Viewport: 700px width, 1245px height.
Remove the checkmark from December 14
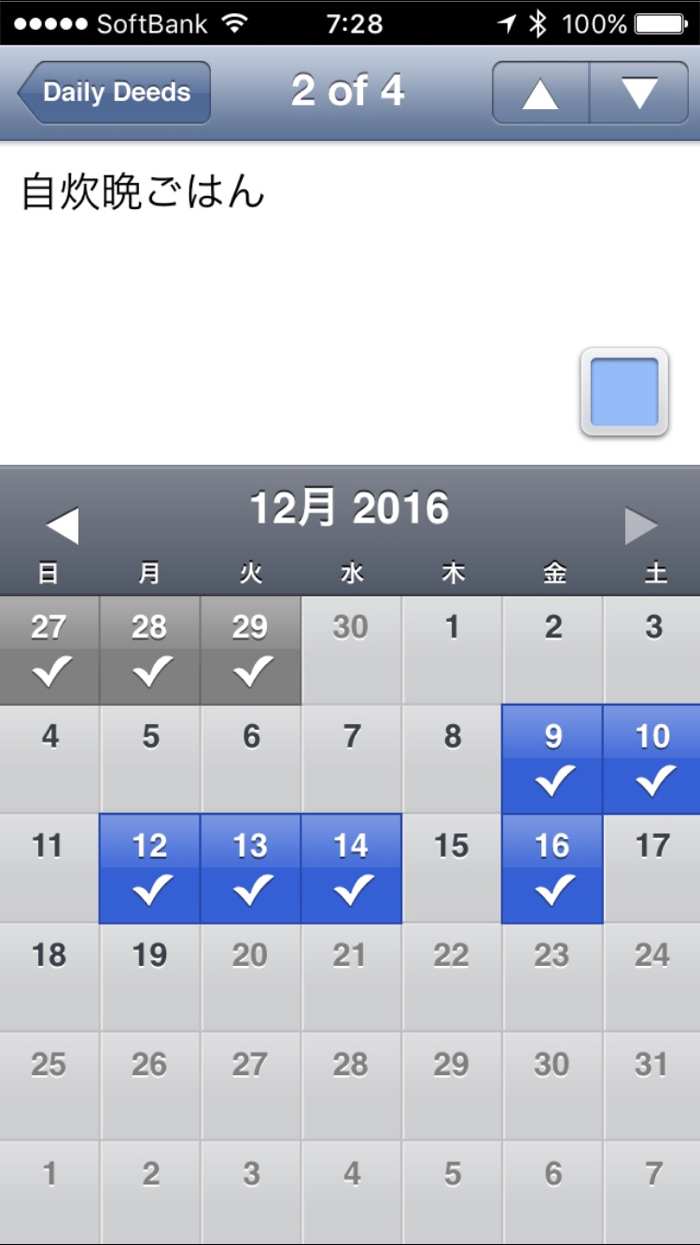351,868
